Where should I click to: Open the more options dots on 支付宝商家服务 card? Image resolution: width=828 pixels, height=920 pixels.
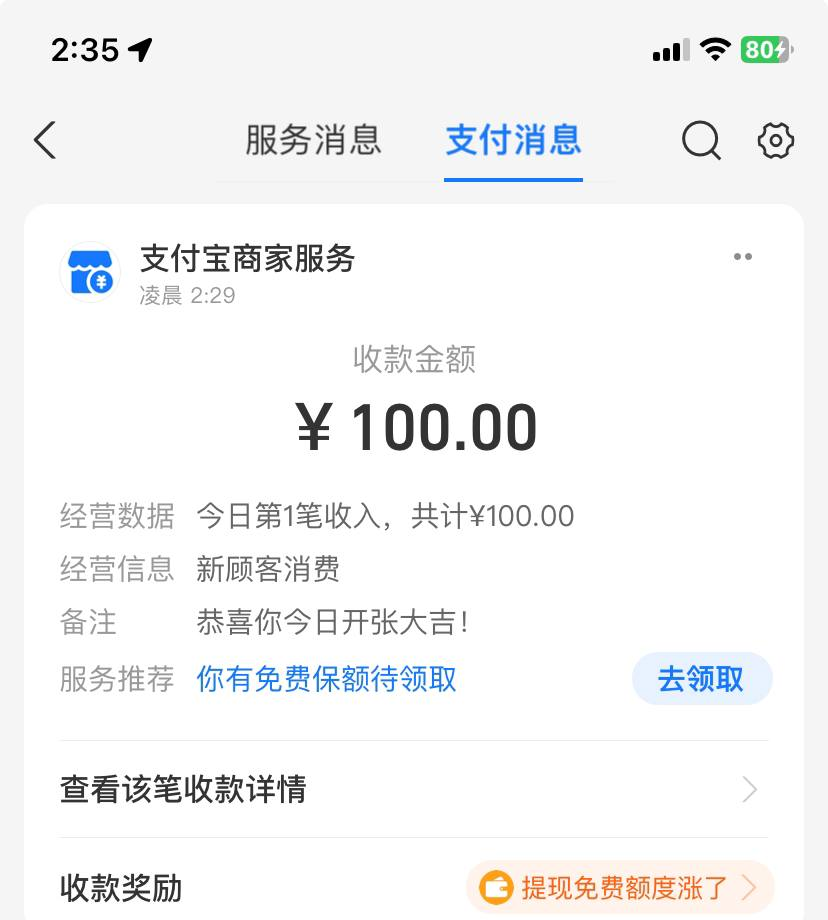pyautogui.click(x=743, y=257)
